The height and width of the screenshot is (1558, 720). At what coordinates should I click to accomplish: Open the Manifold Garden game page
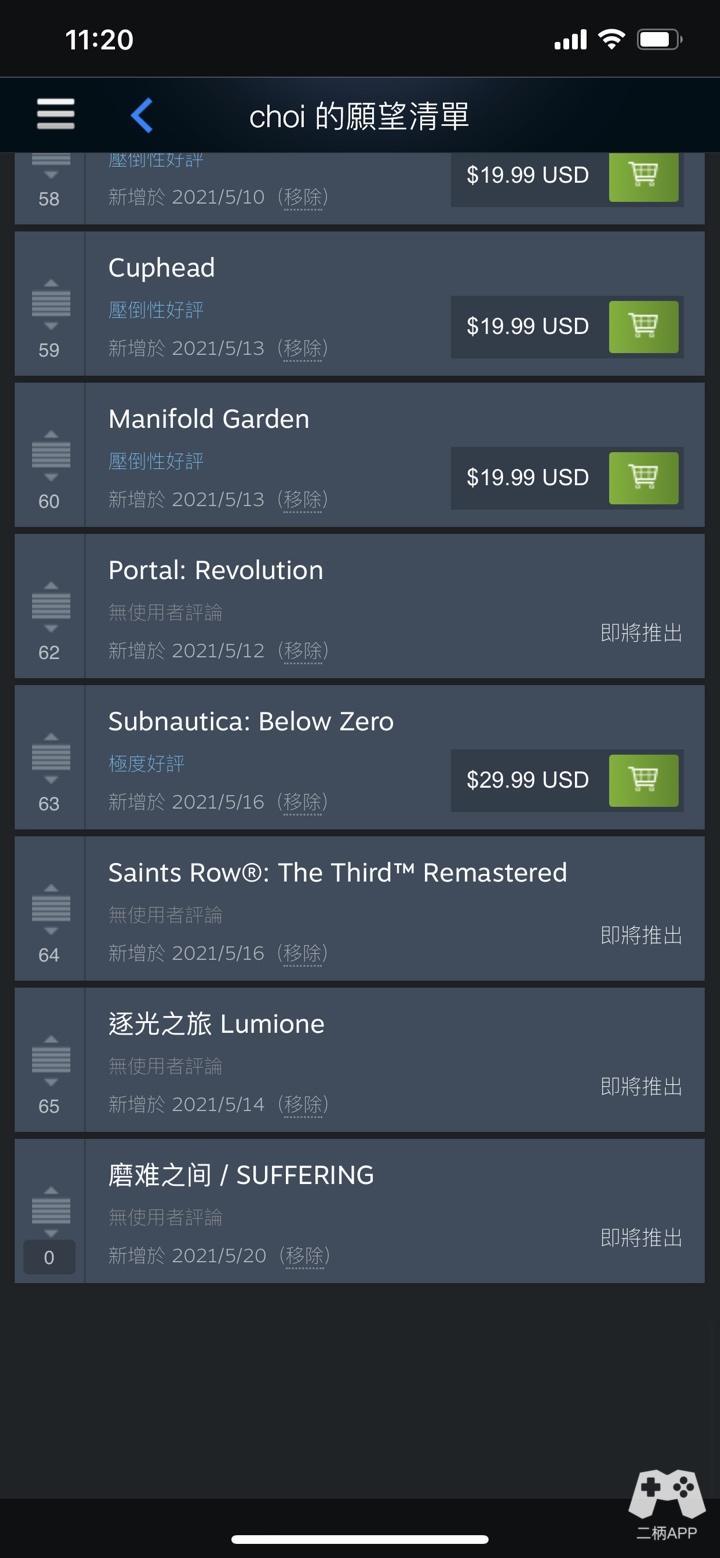tap(208, 419)
